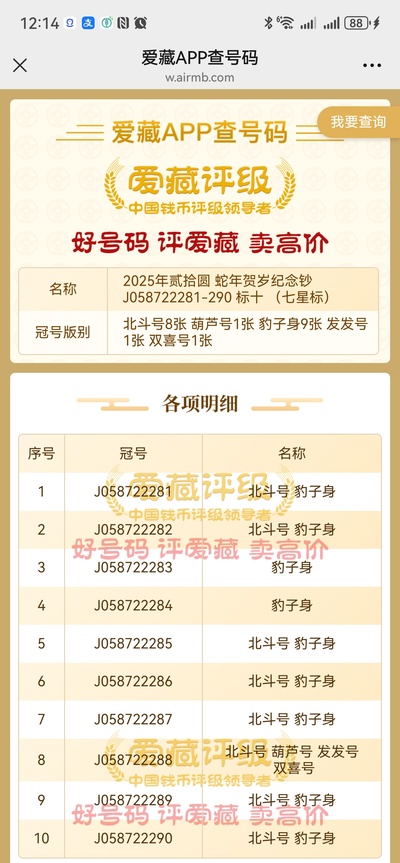Open the three-dot overflow menu
Viewport: 400px width, 863px height.
pos(372,65)
